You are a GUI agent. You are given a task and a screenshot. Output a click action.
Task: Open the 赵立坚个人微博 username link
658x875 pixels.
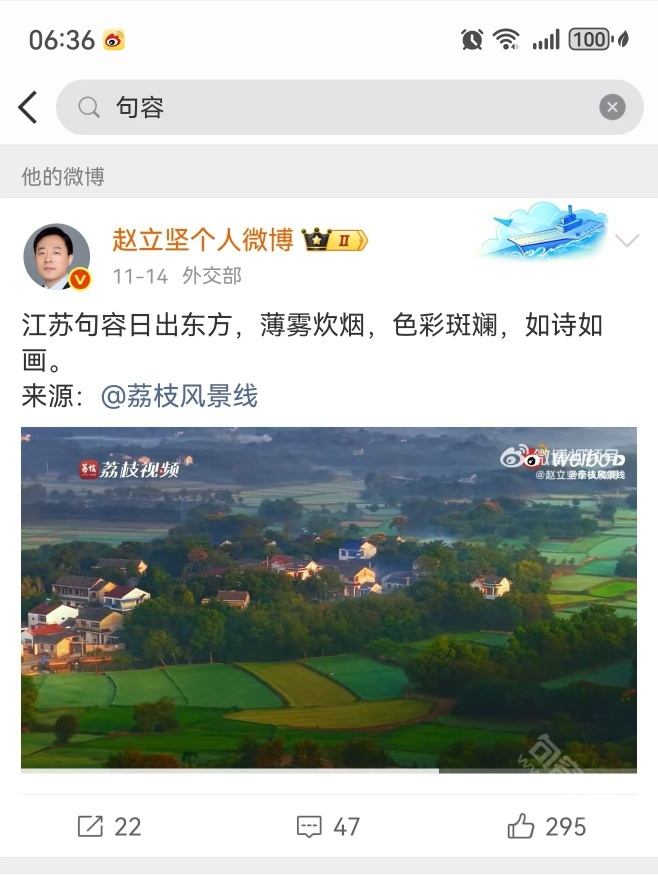pyautogui.click(x=203, y=240)
